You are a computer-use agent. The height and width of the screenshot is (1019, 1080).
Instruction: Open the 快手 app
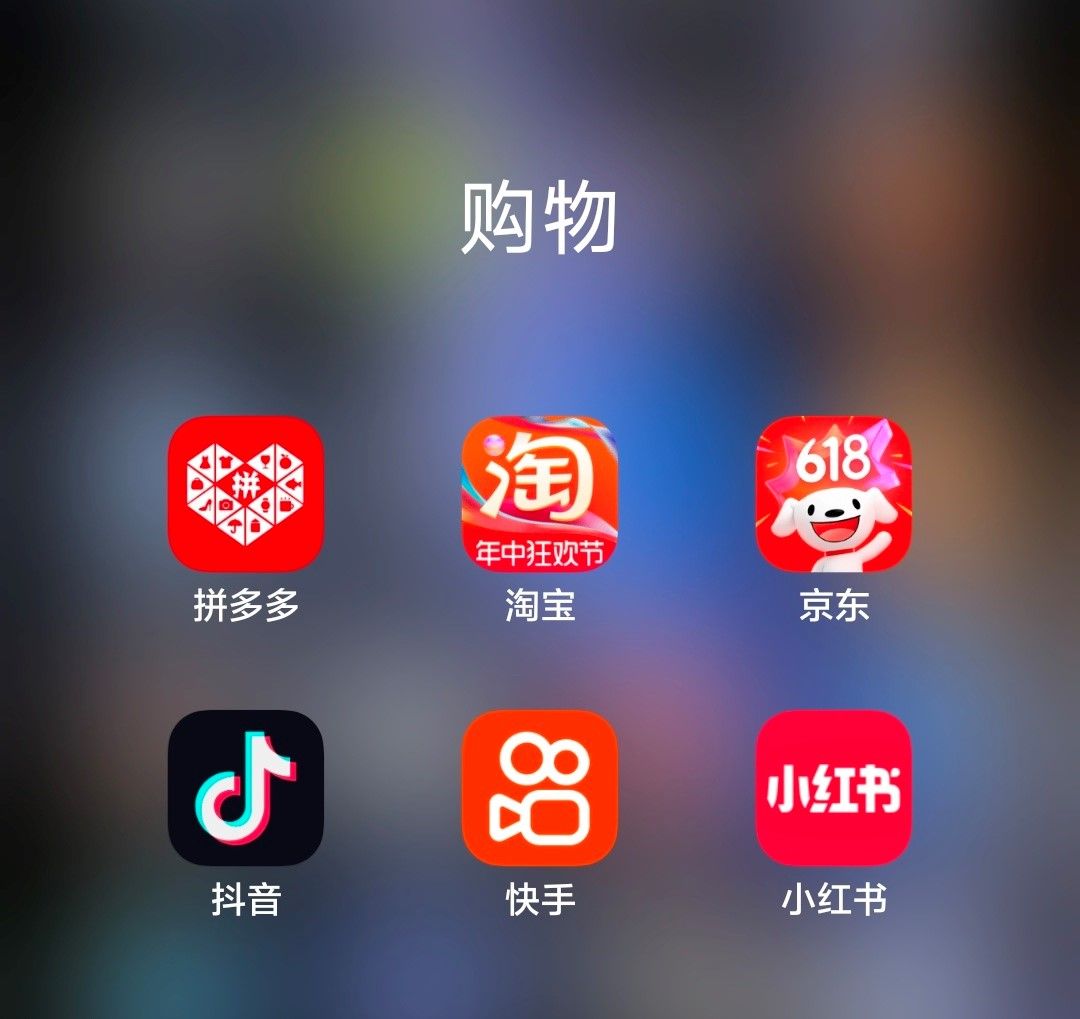[x=540, y=788]
